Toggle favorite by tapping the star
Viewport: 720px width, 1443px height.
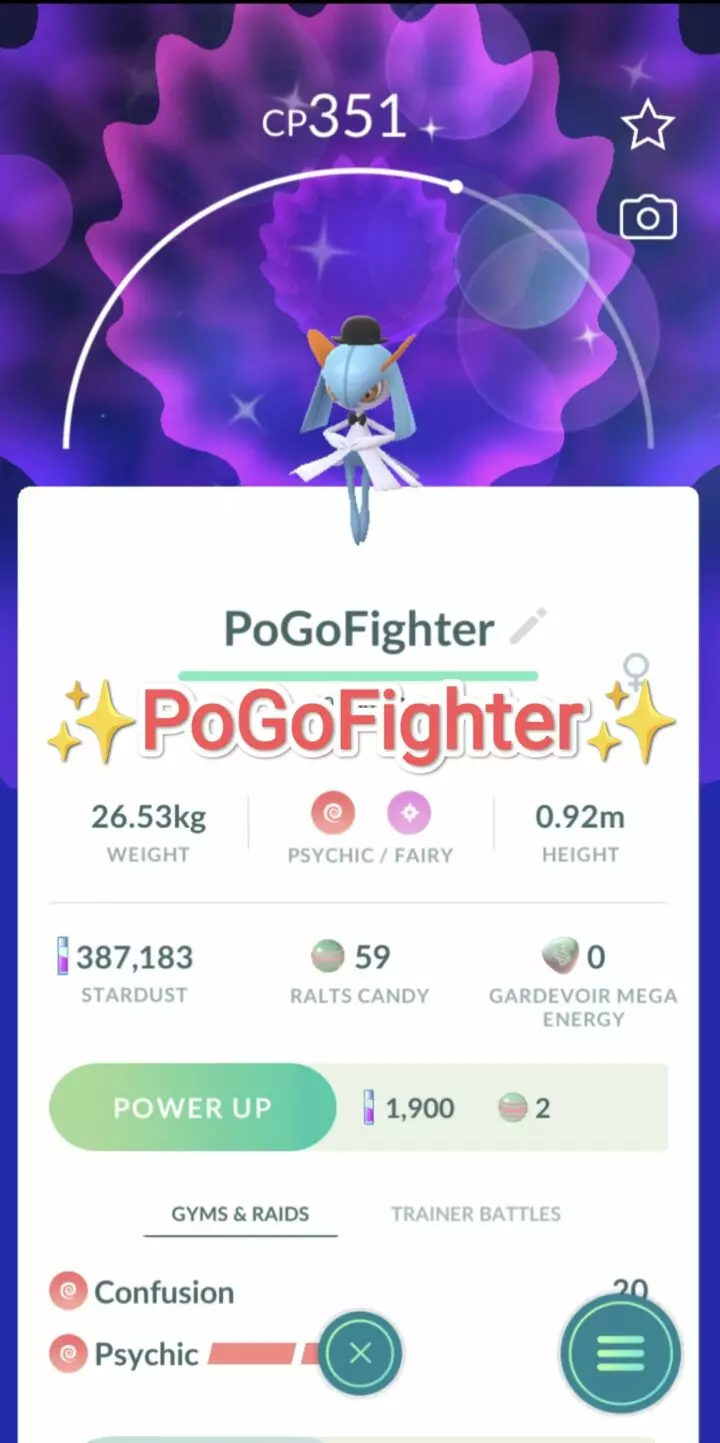coord(648,124)
